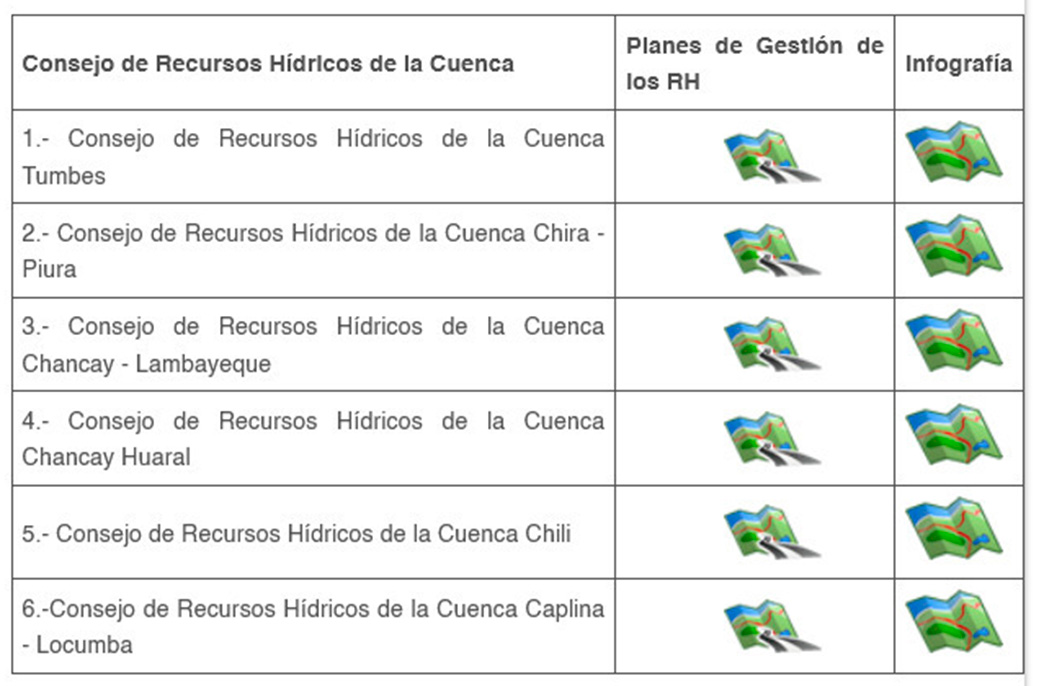Viewport: 1039px width, 686px height.
Task: Open Planes de Gestión icon for Chancay - Lambayeque
Action: pos(772,344)
